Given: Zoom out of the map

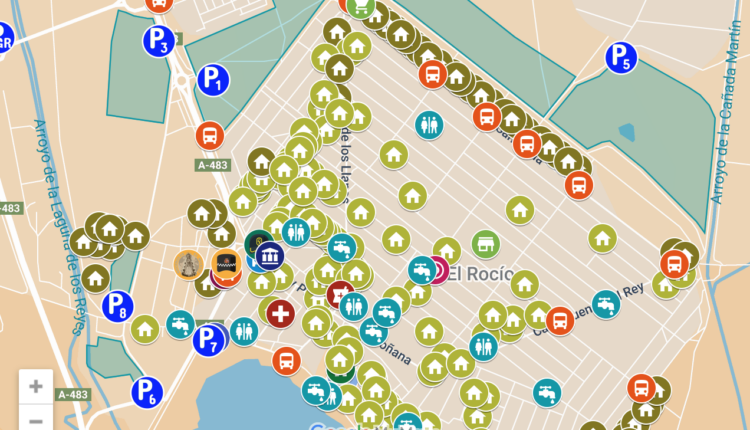Looking at the screenshot, I should pos(36,419).
